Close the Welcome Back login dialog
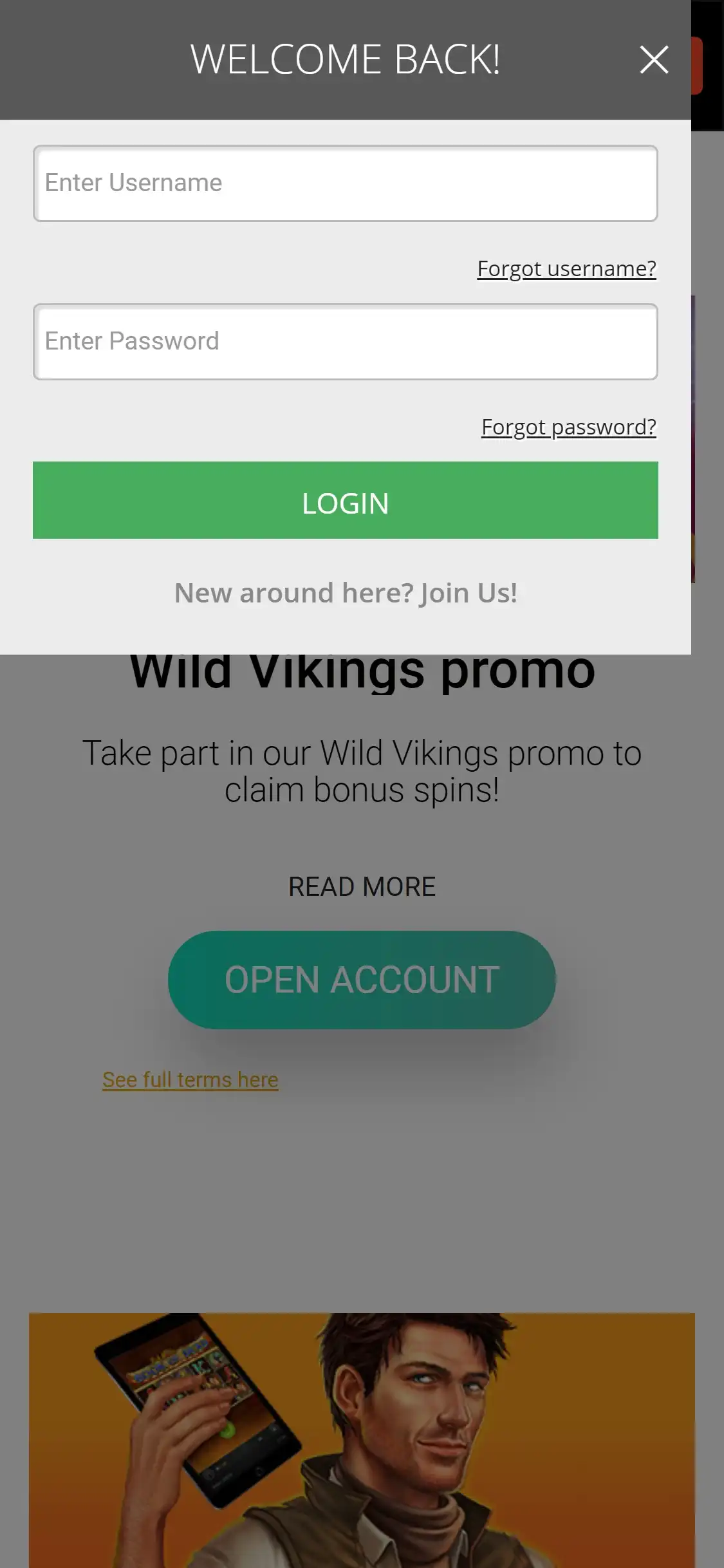Screen dimensions: 724x1568 654,60
